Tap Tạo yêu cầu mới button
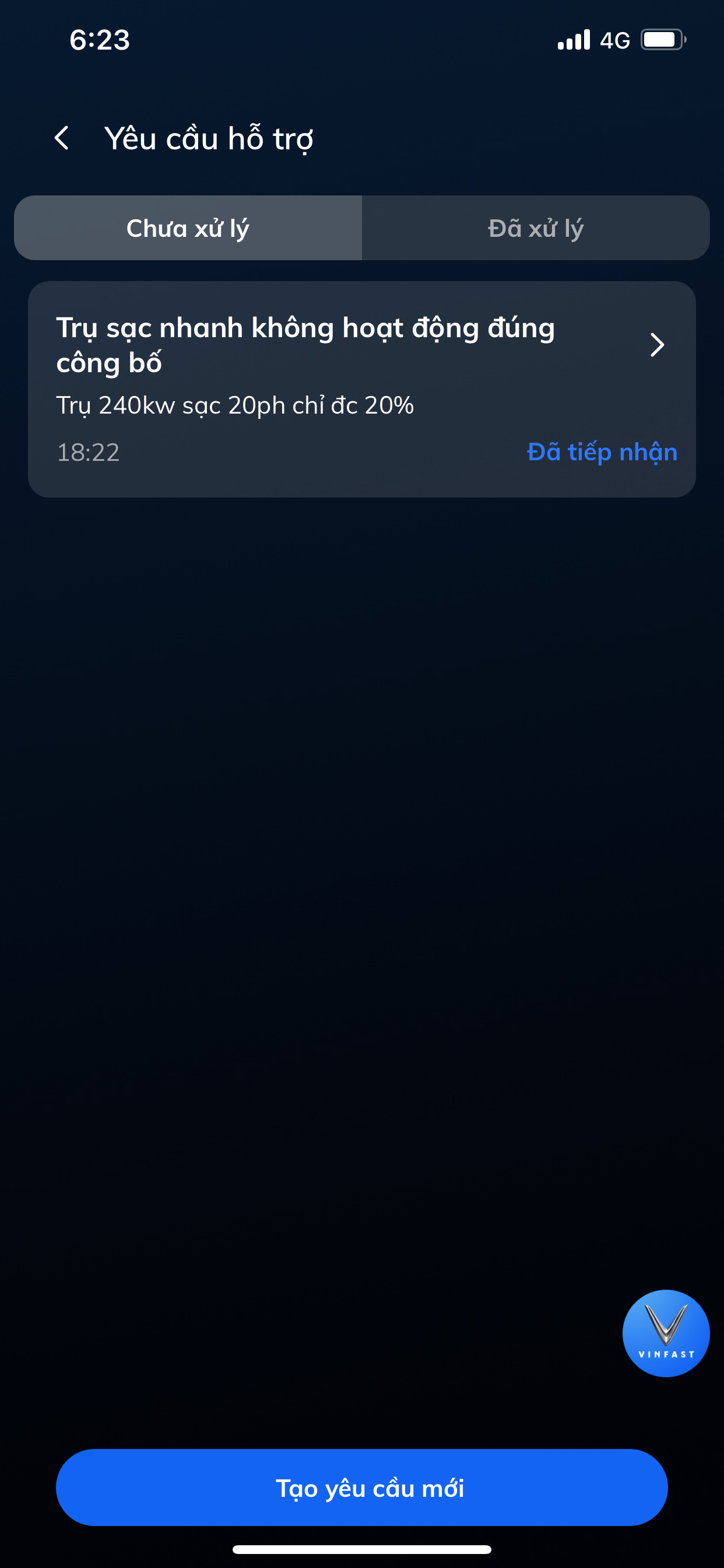 pos(361,1487)
